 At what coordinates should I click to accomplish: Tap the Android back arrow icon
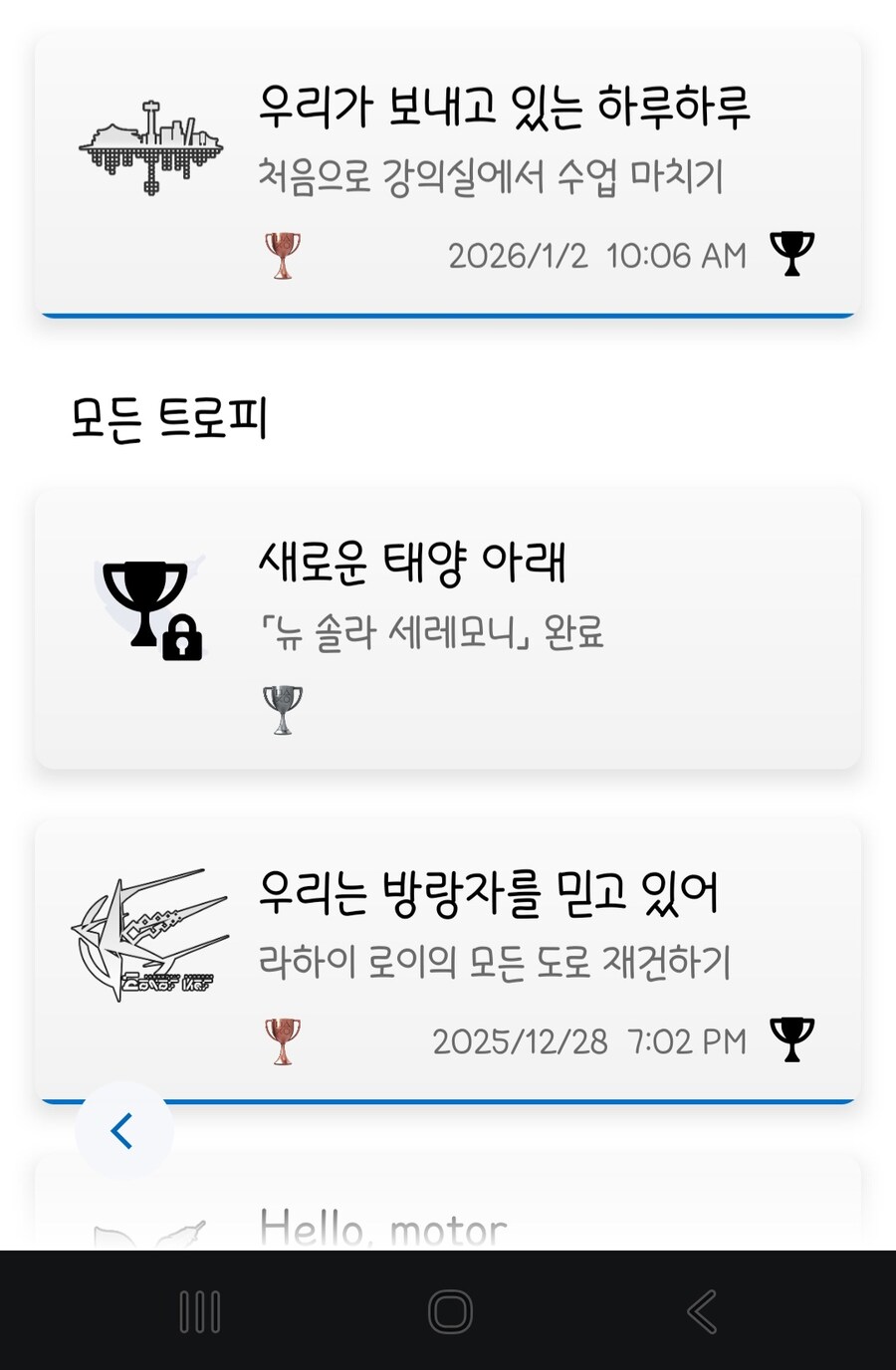point(700,1312)
